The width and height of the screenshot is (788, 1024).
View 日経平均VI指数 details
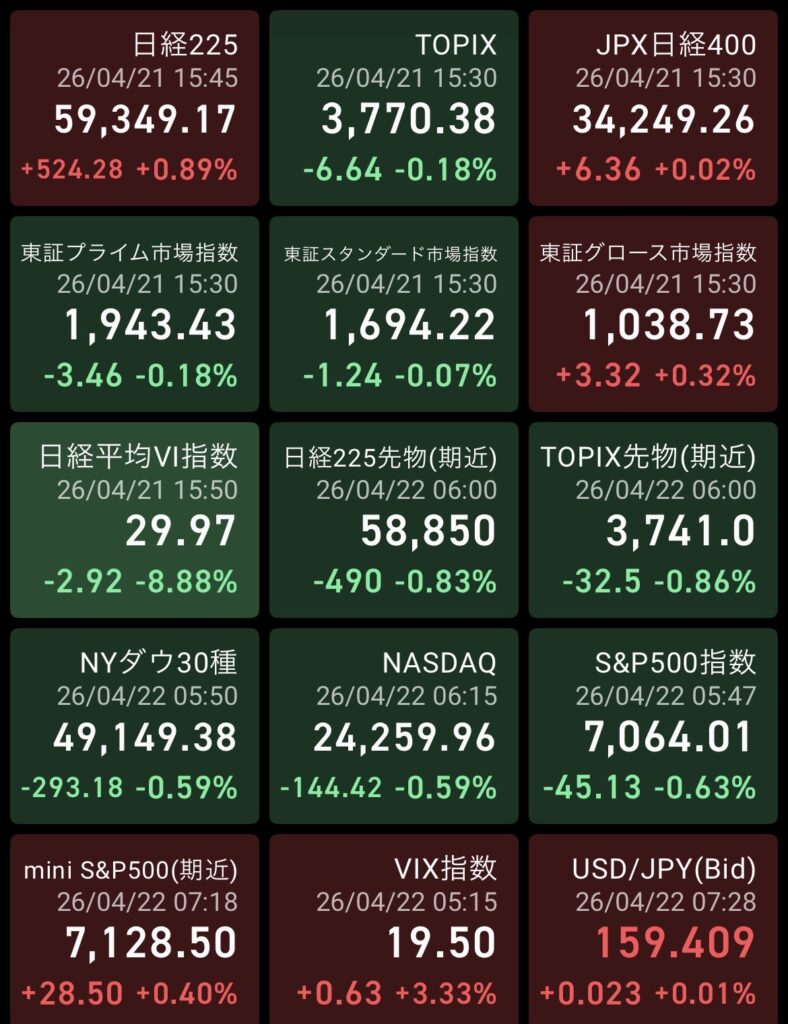(135, 520)
